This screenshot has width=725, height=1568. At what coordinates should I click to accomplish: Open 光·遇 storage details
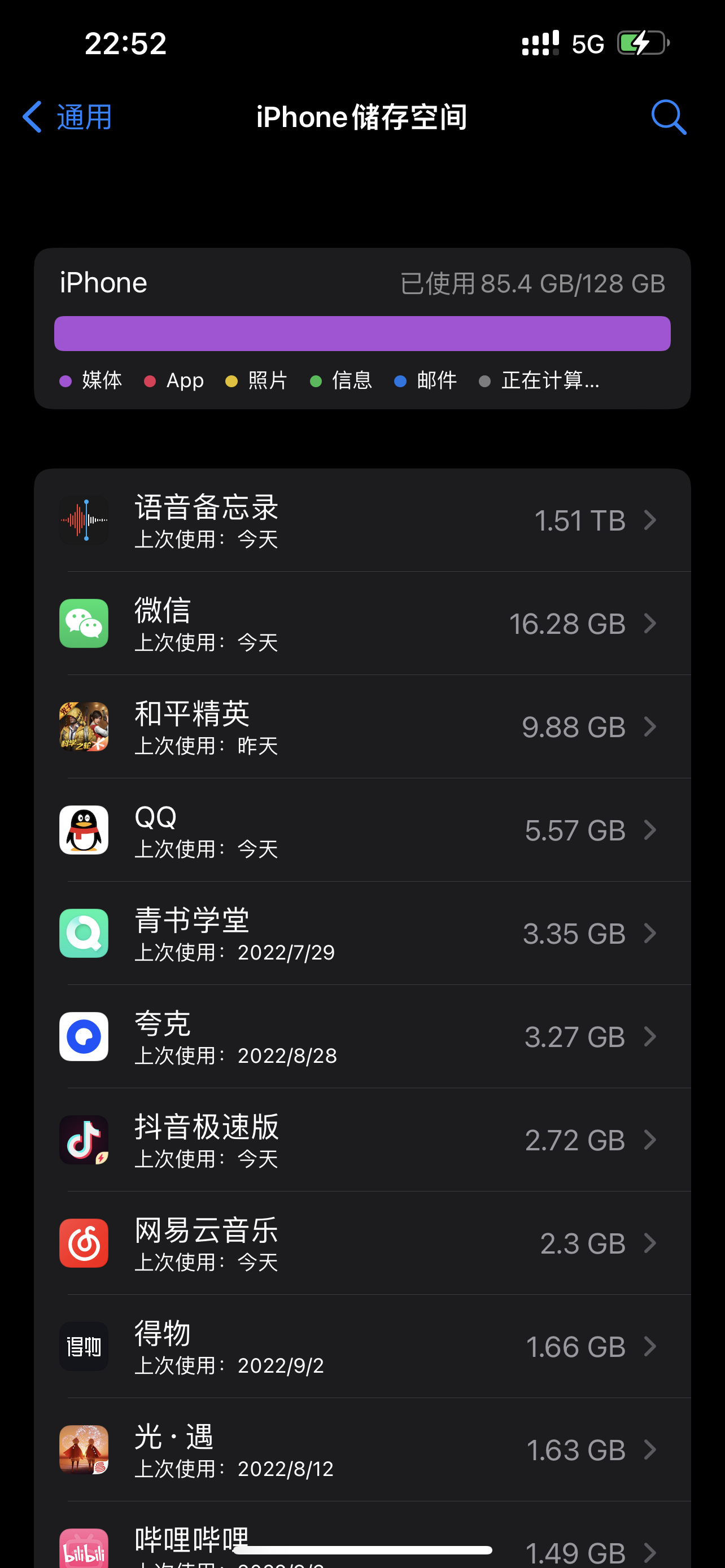pyautogui.click(x=361, y=1450)
